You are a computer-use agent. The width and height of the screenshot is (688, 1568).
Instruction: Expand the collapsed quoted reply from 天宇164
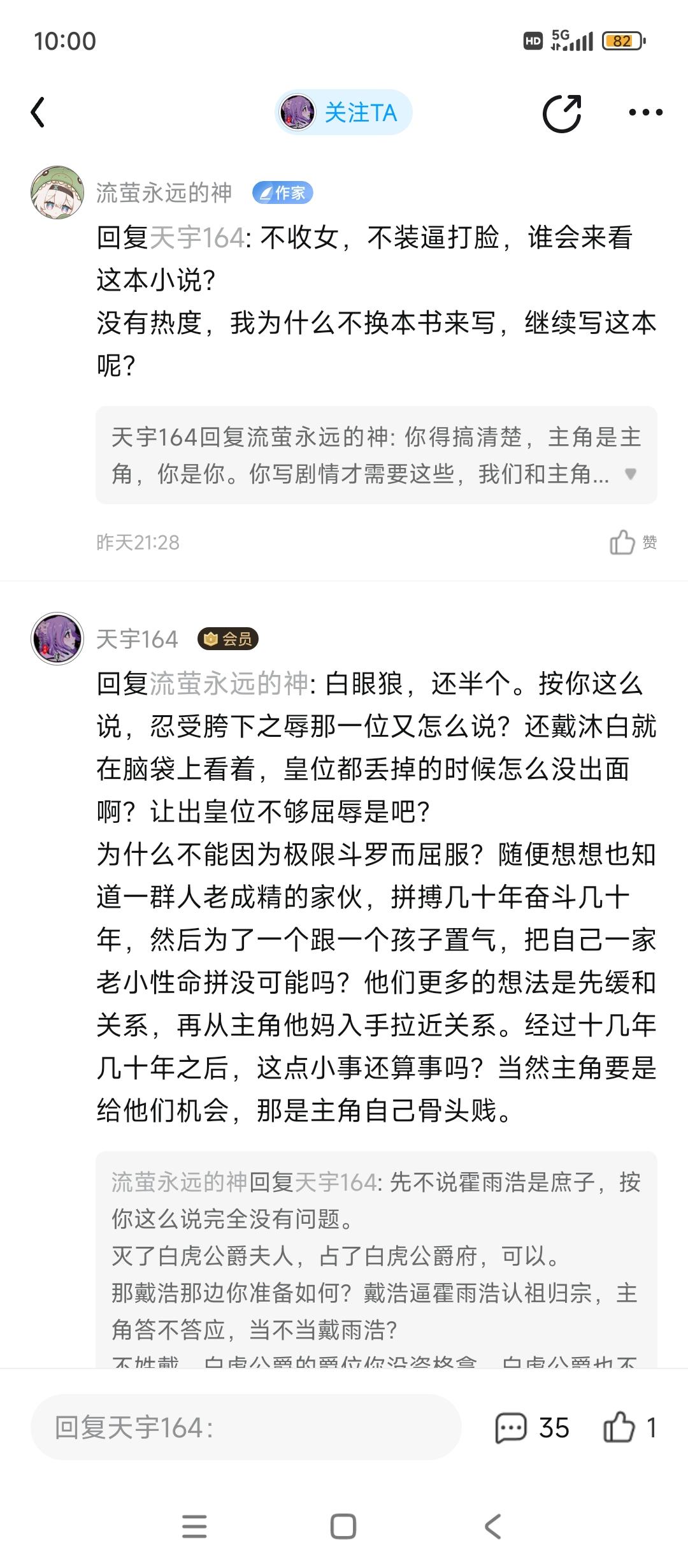click(630, 474)
